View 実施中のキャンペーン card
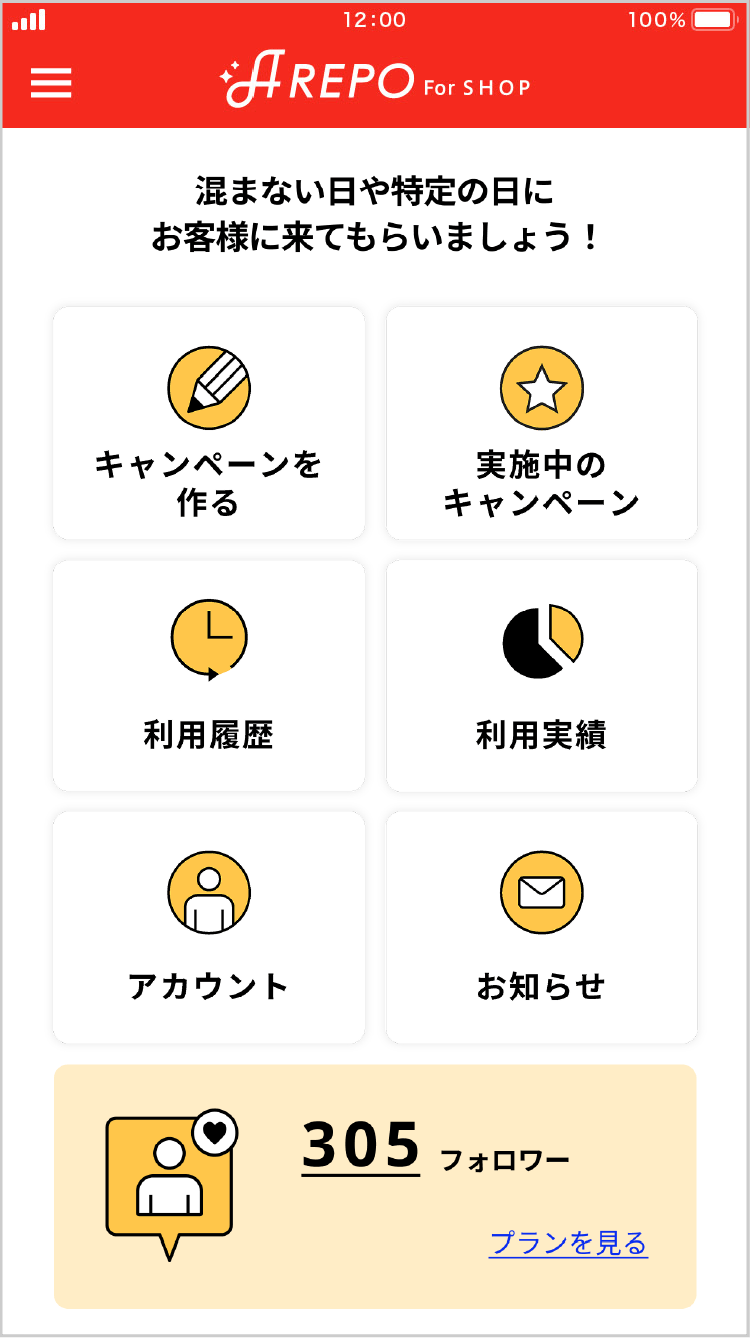Screen dimensions: 750x1338 542,423
